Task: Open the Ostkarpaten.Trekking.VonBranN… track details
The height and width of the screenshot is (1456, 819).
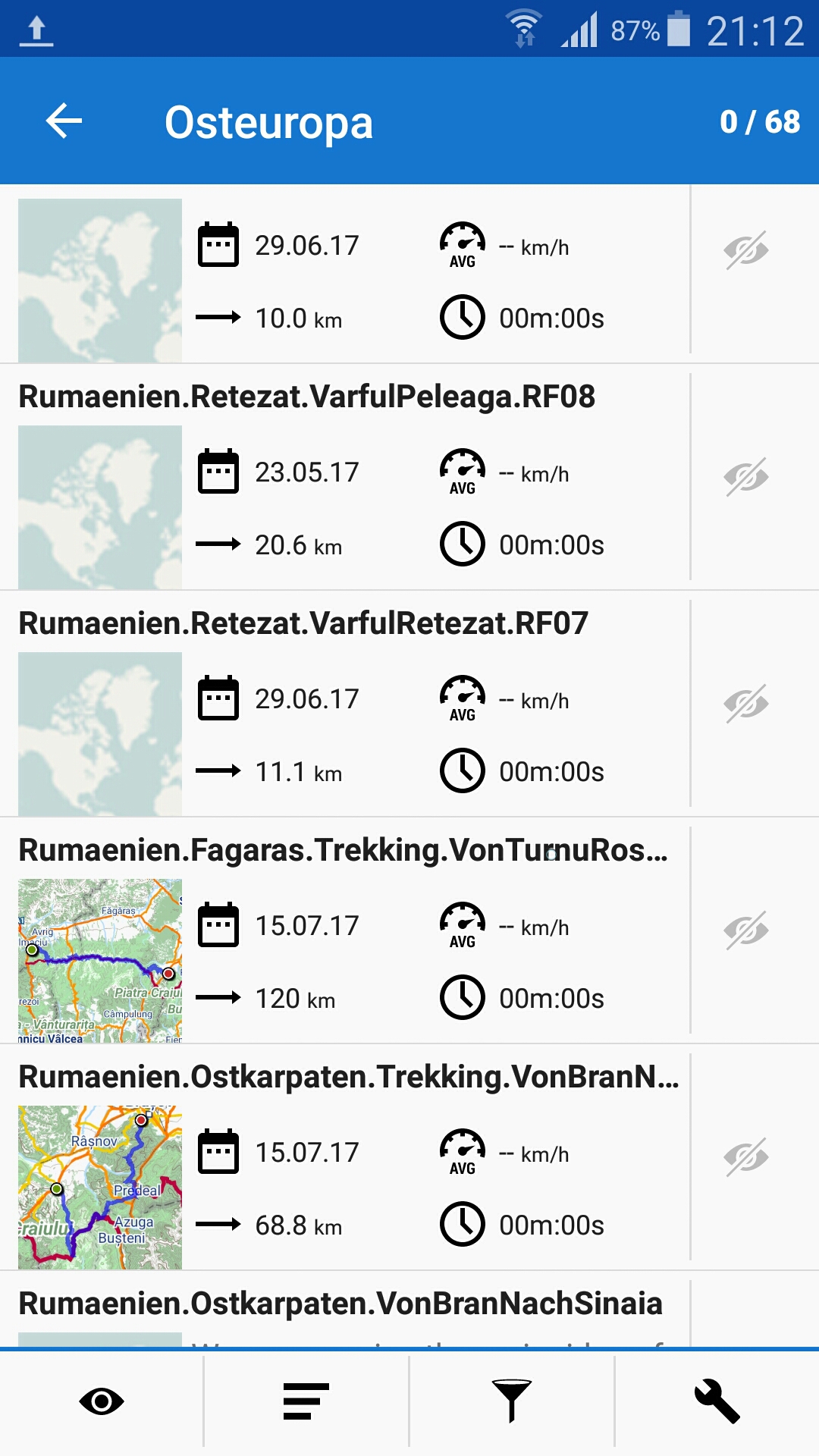Action: 349,1077
